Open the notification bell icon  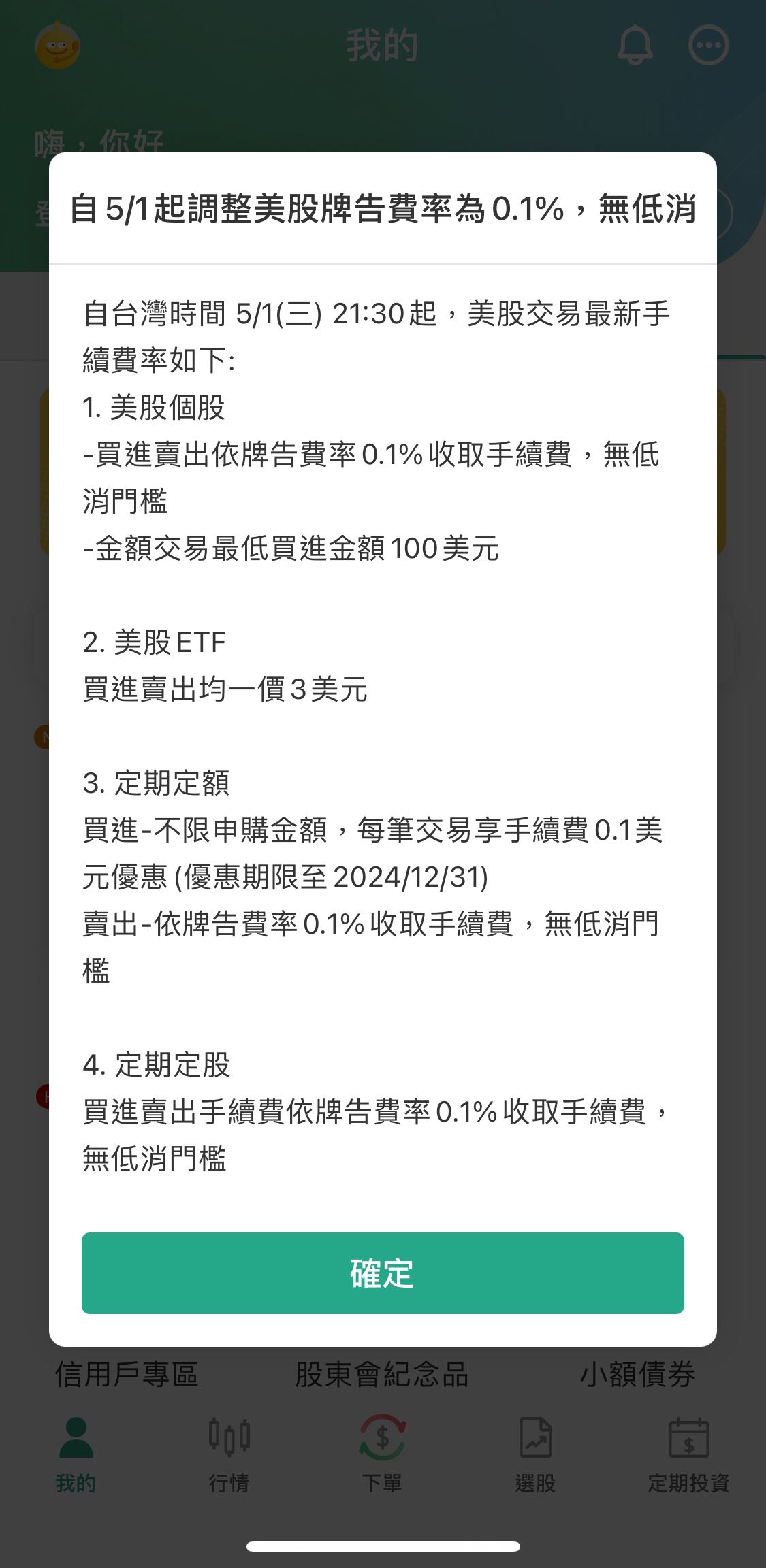pos(634,45)
